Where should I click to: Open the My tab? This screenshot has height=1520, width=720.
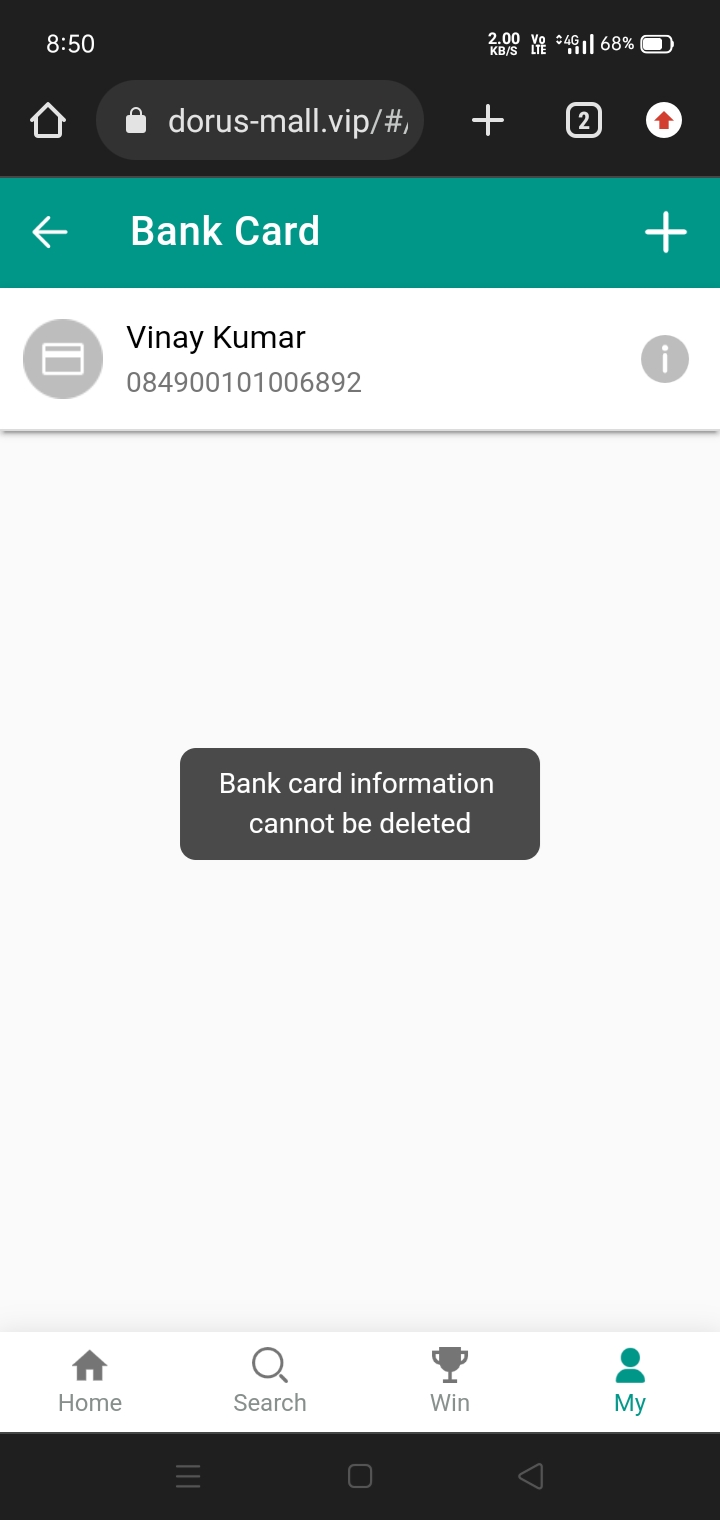(x=630, y=1381)
